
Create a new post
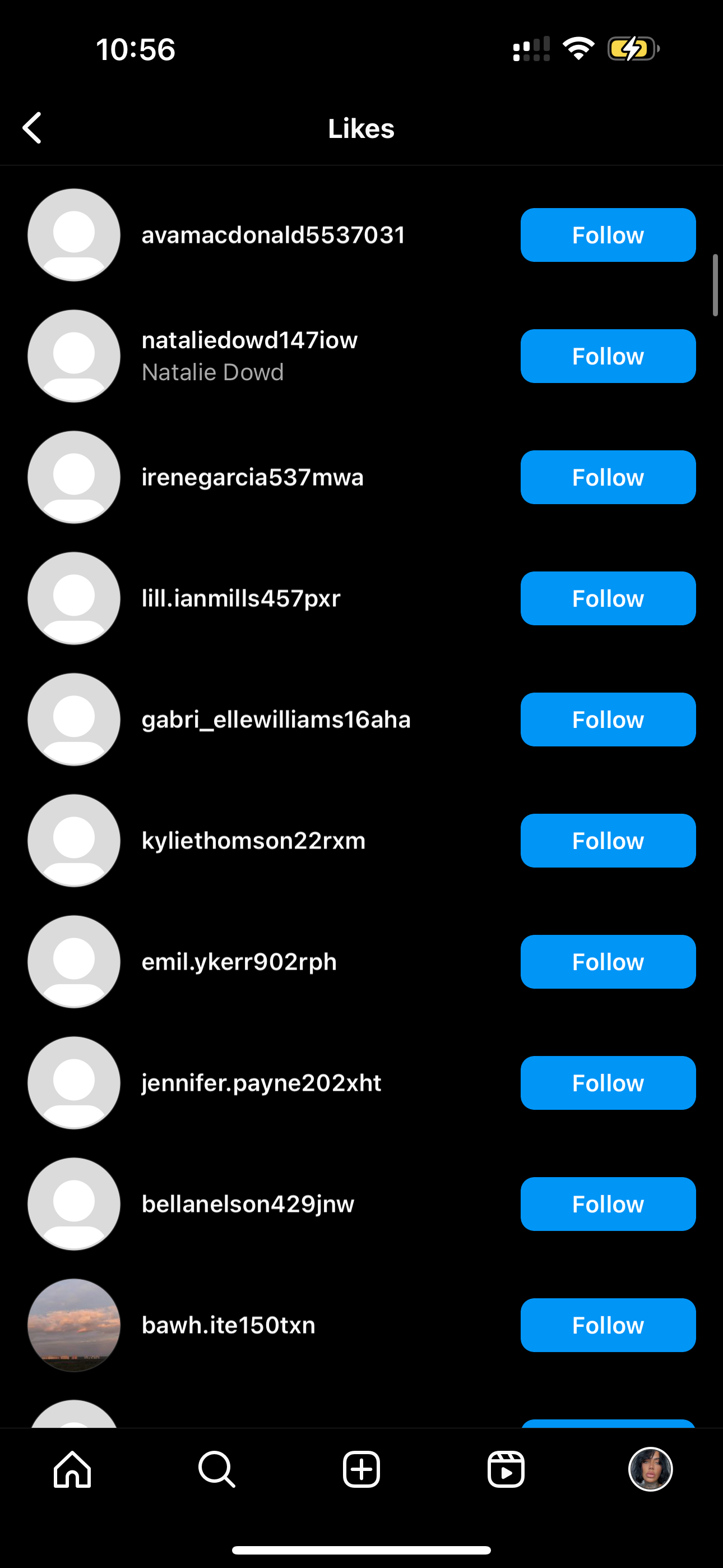point(361,1469)
